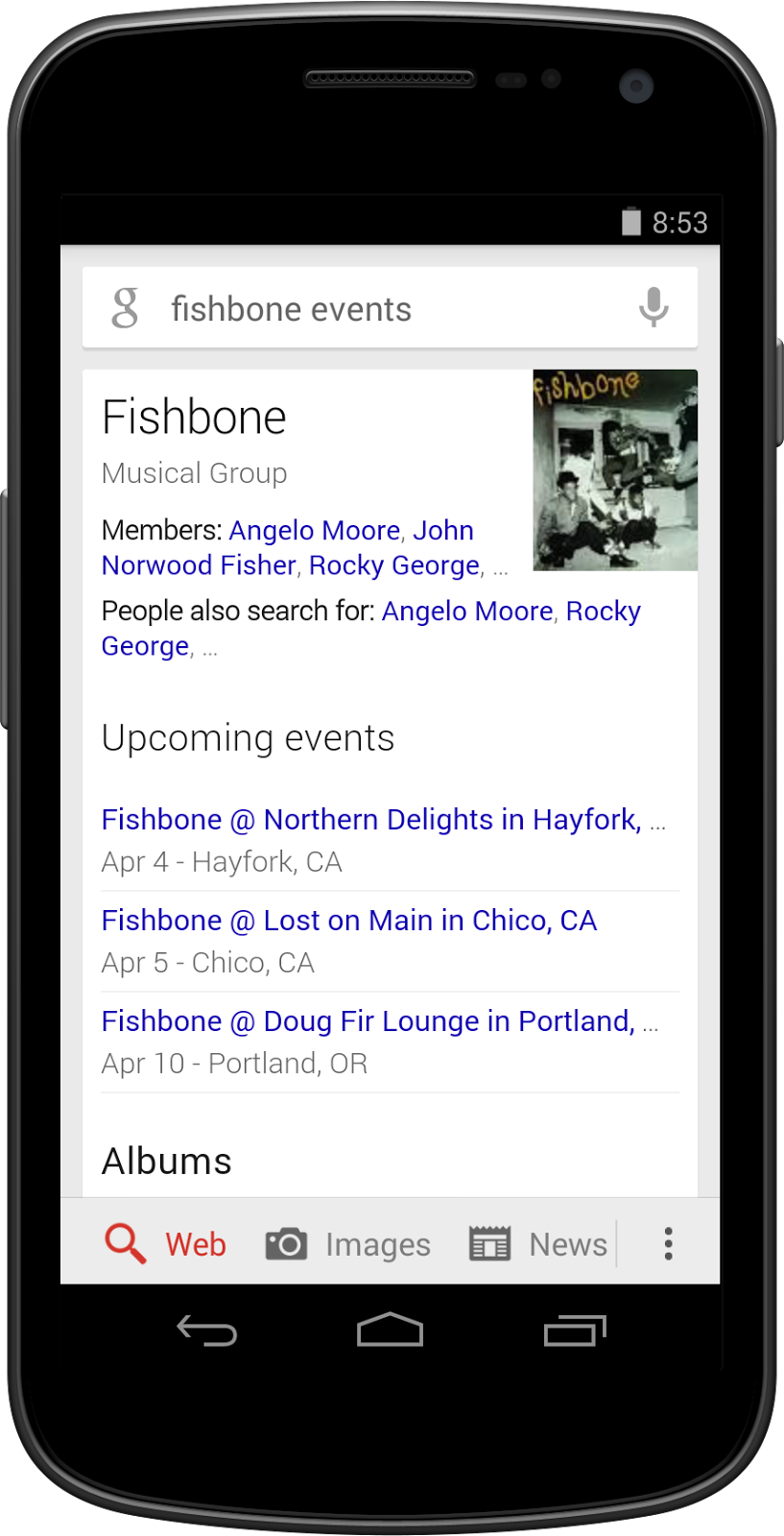Open Angelo Moore link in Members
Image resolution: width=784 pixels, height=1536 pixels.
pyautogui.click(x=315, y=531)
